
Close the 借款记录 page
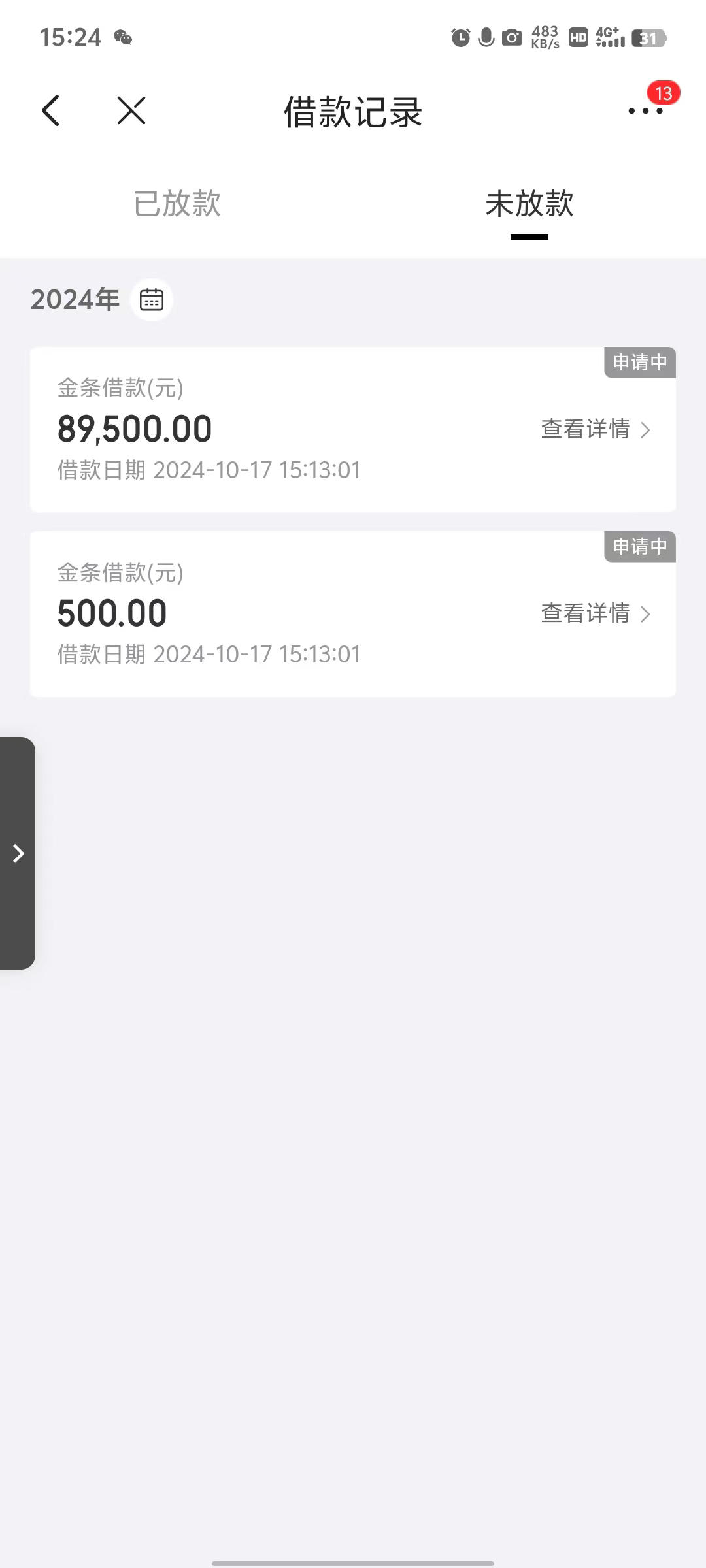pos(131,110)
